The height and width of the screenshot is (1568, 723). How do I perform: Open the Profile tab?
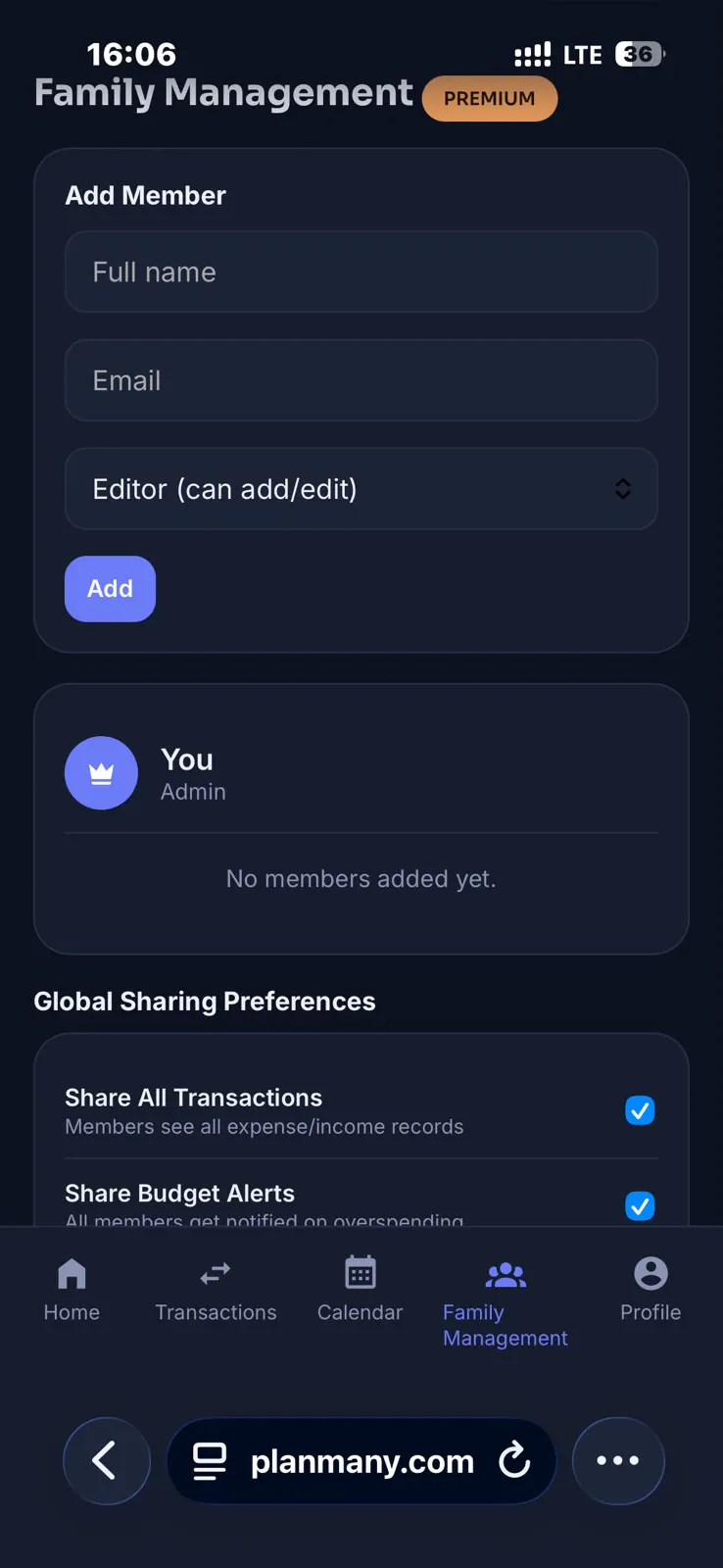tap(651, 1290)
